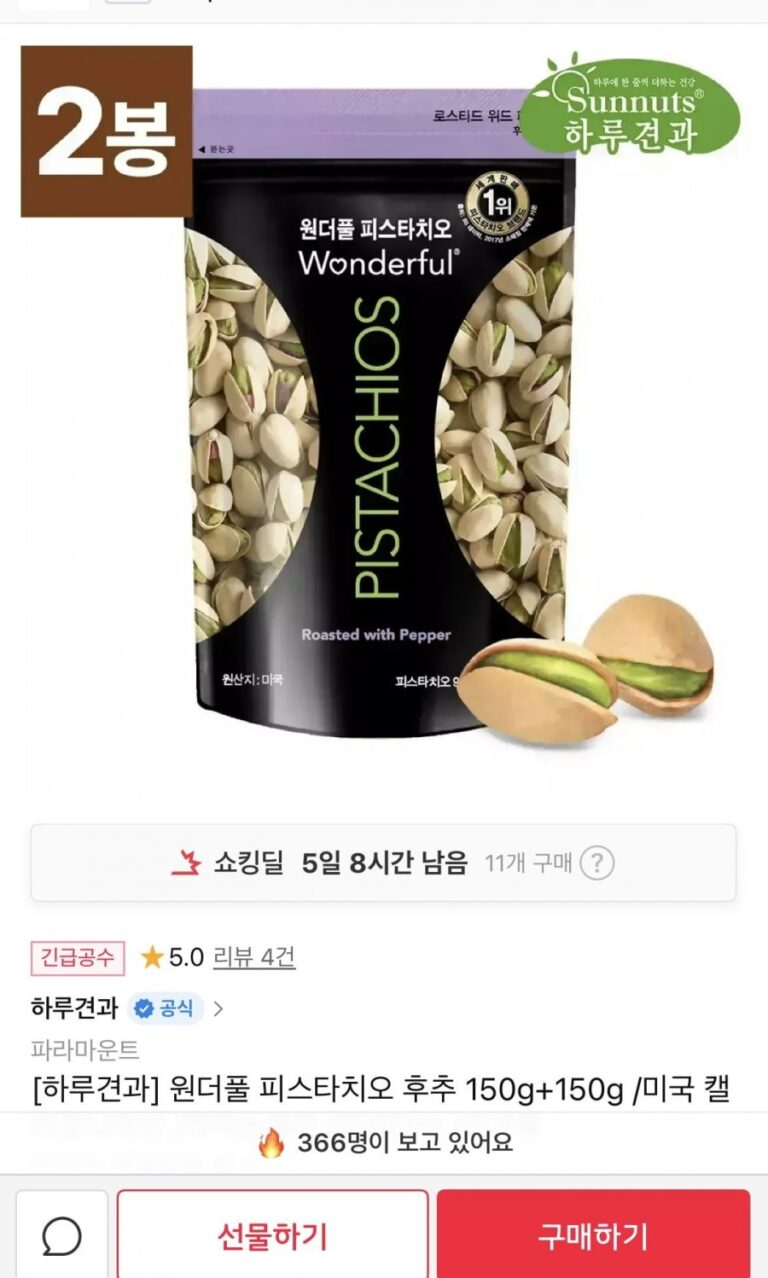The image size is (768, 1278).
Task: View the pistachio product image
Action: coord(384,420)
